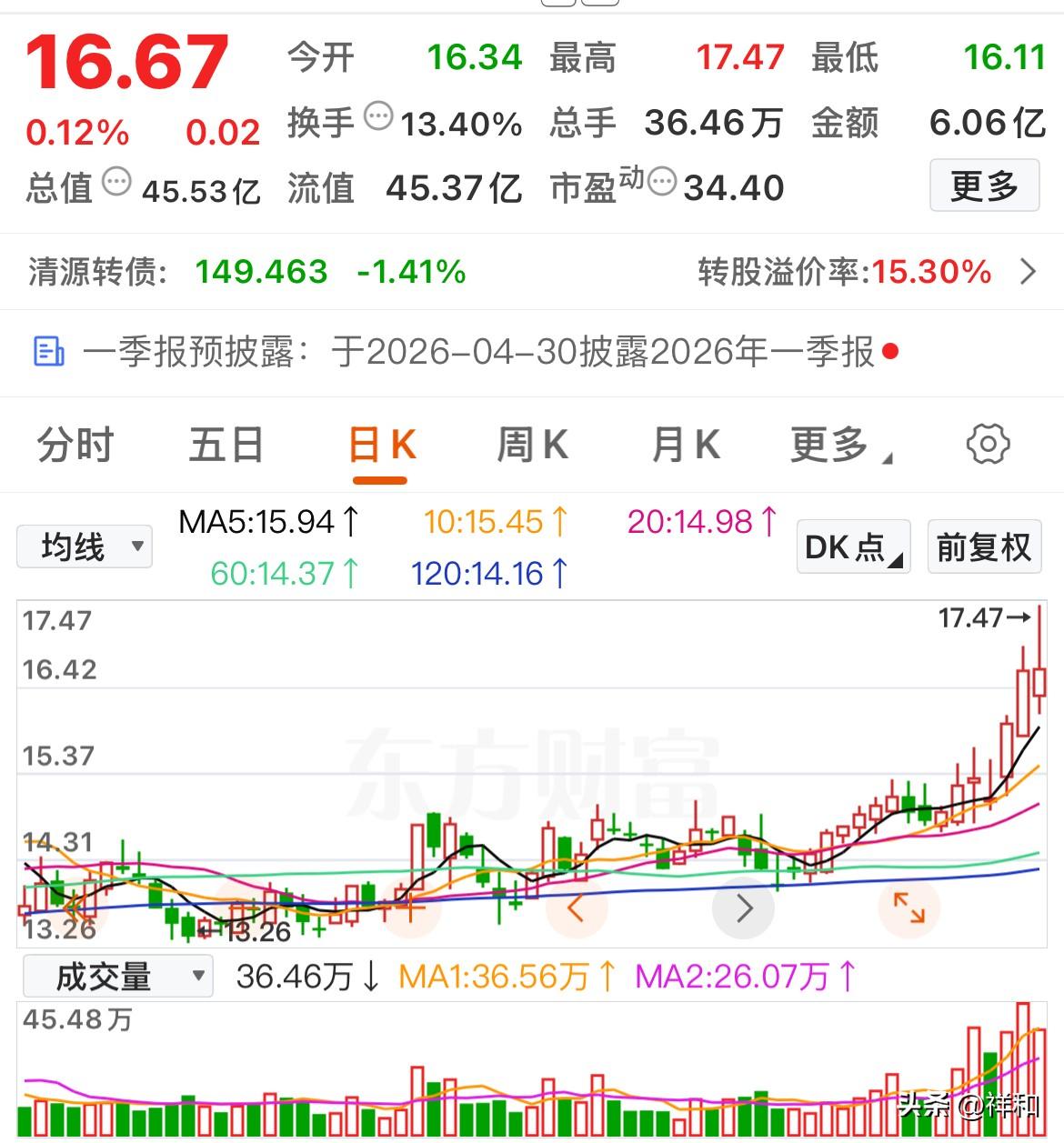Open the 成交量 volume indicator dropdown
Screen dimensions: 1064x1143
[116, 976]
